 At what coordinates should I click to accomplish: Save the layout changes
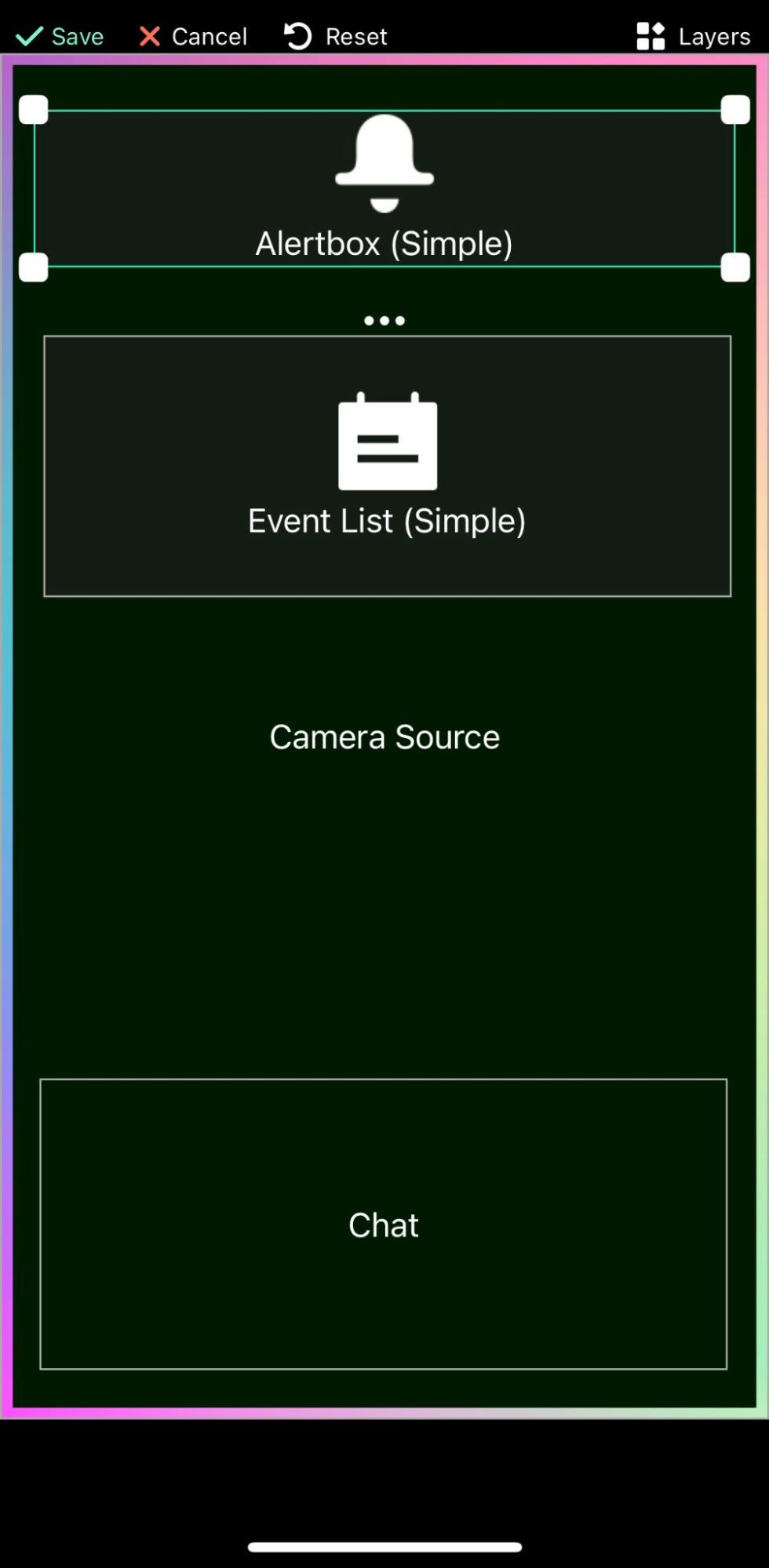pos(60,36)
